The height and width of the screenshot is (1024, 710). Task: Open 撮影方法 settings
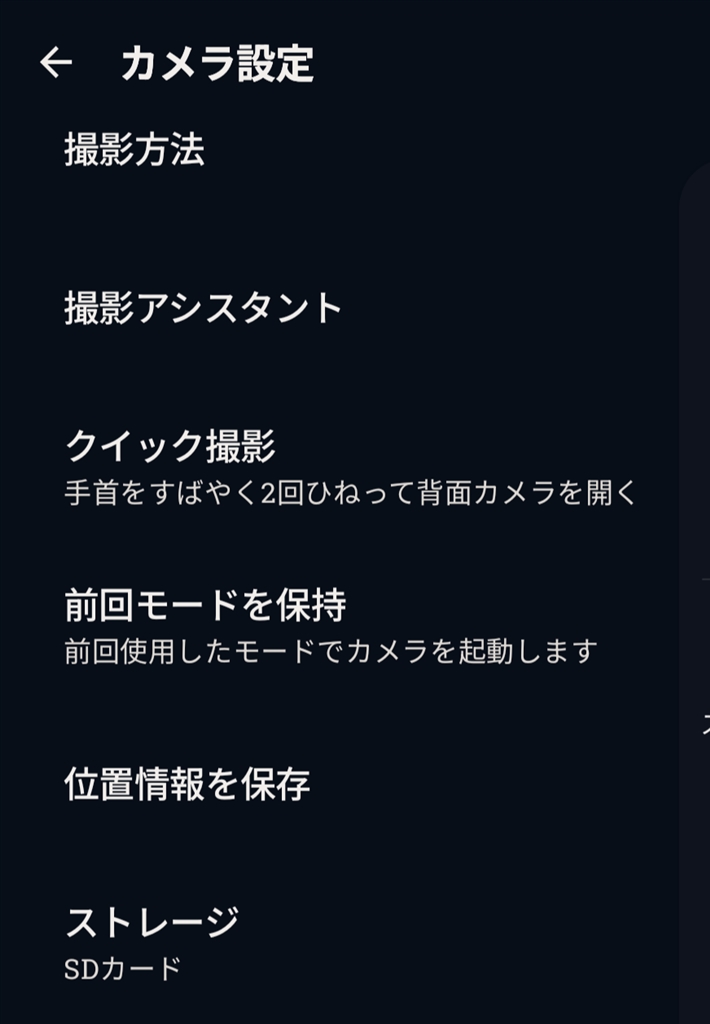135,150
